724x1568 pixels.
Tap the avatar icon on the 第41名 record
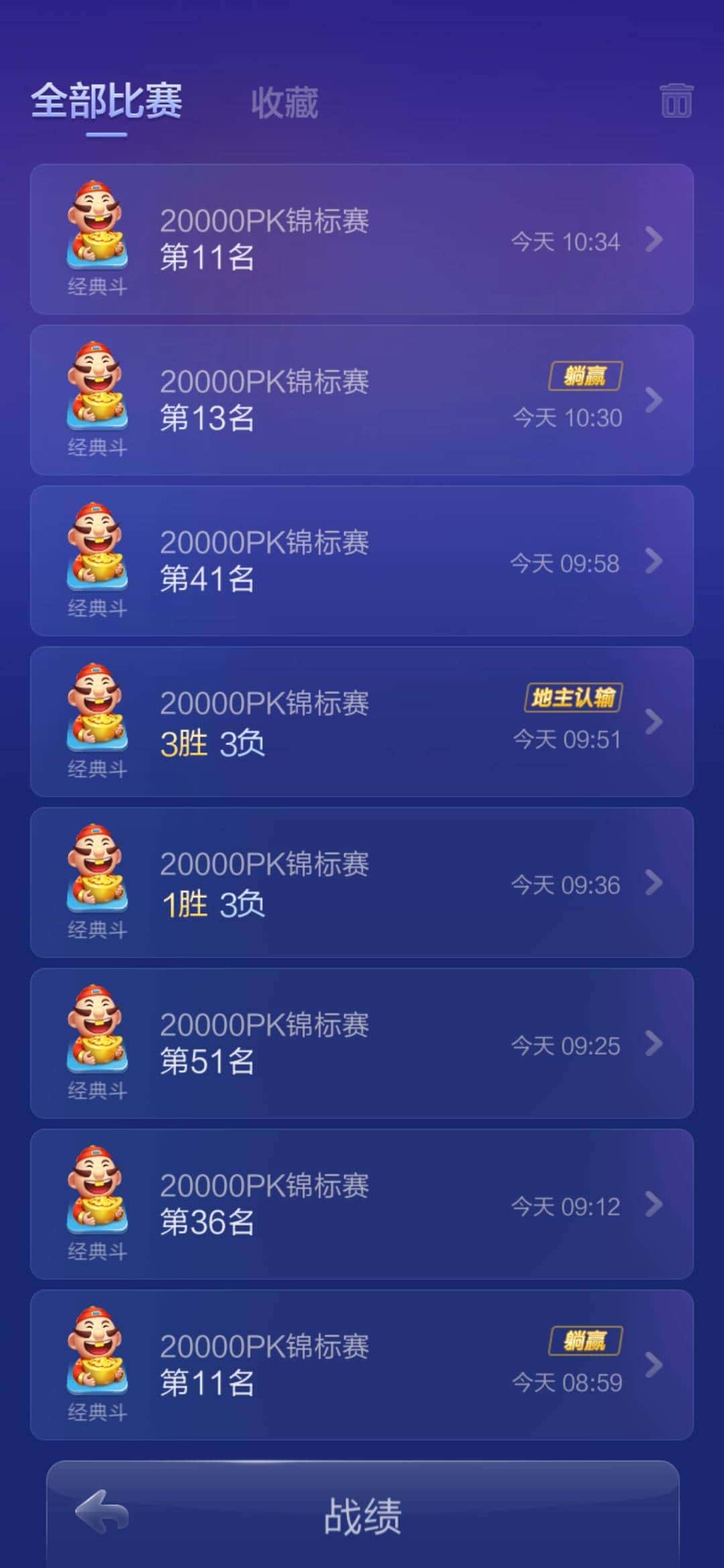(x=97, y=549)
